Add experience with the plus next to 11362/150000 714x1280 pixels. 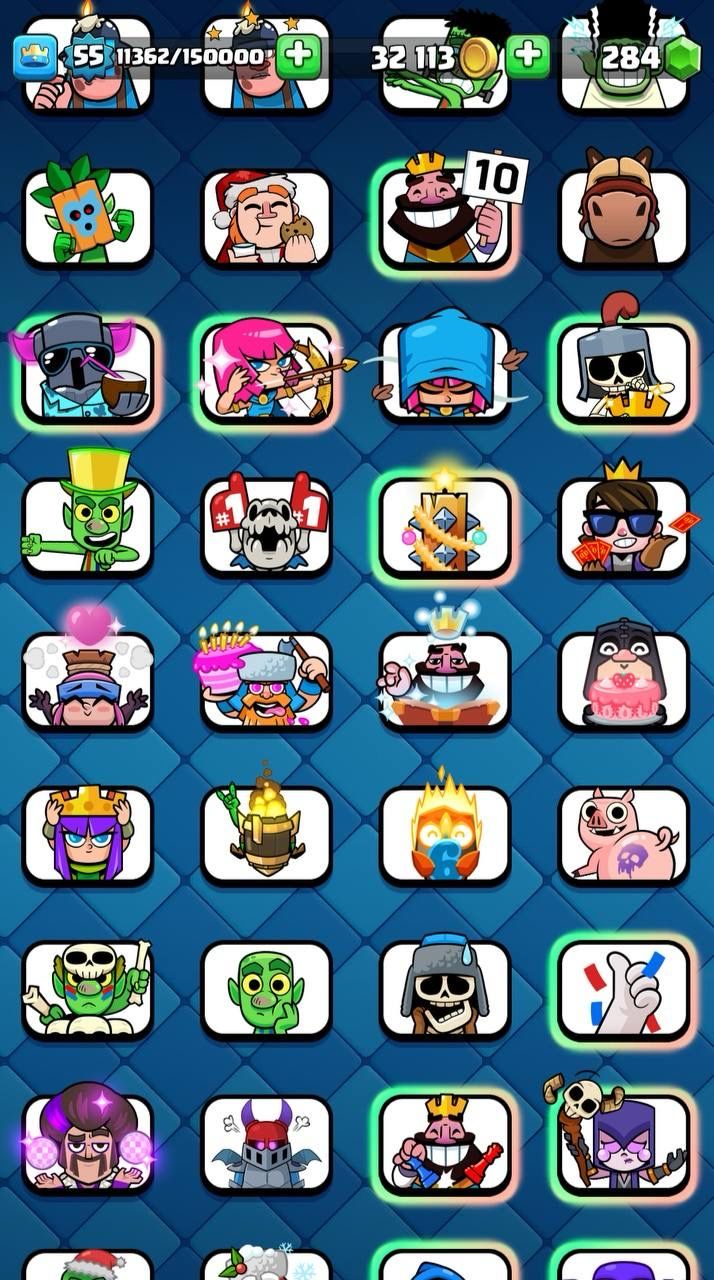click(x=298, y=56)
